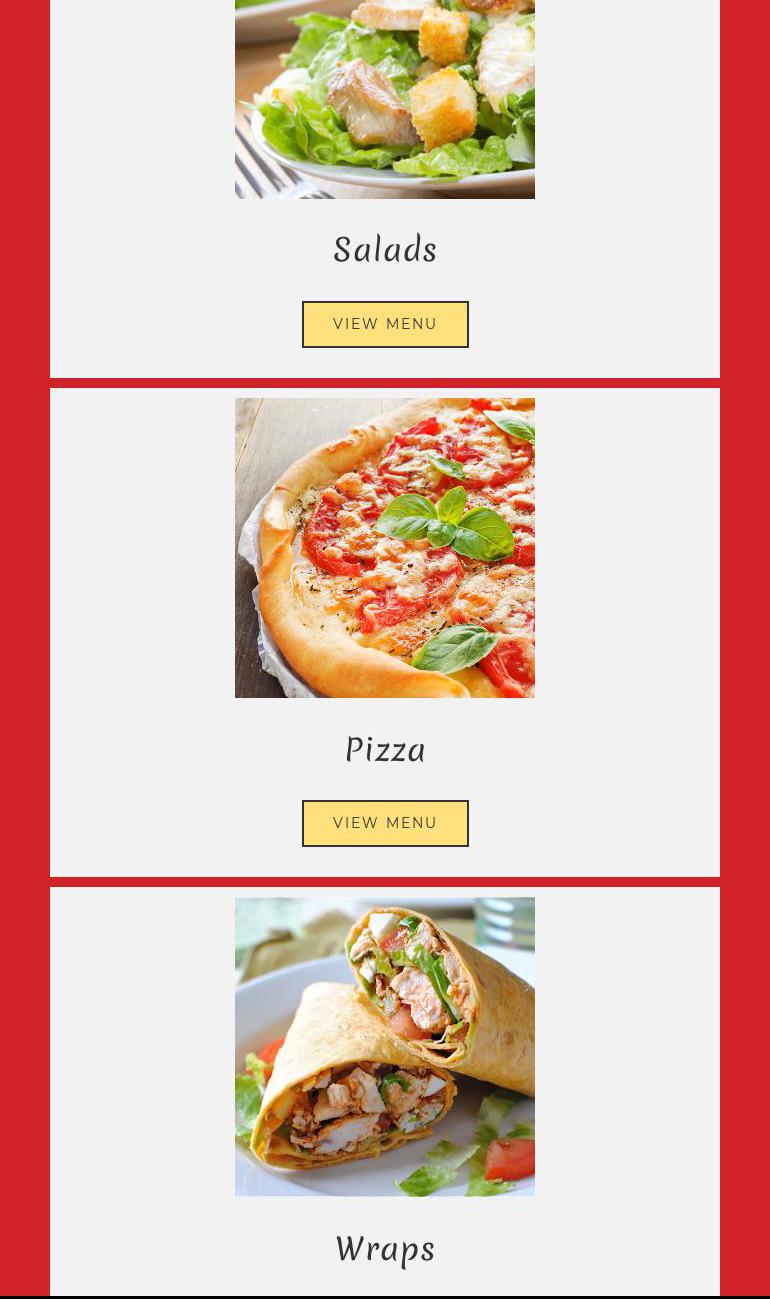Open the Pizza photo tile
770x1299 pixels.
pyautogui.click(x=385, y=547)
